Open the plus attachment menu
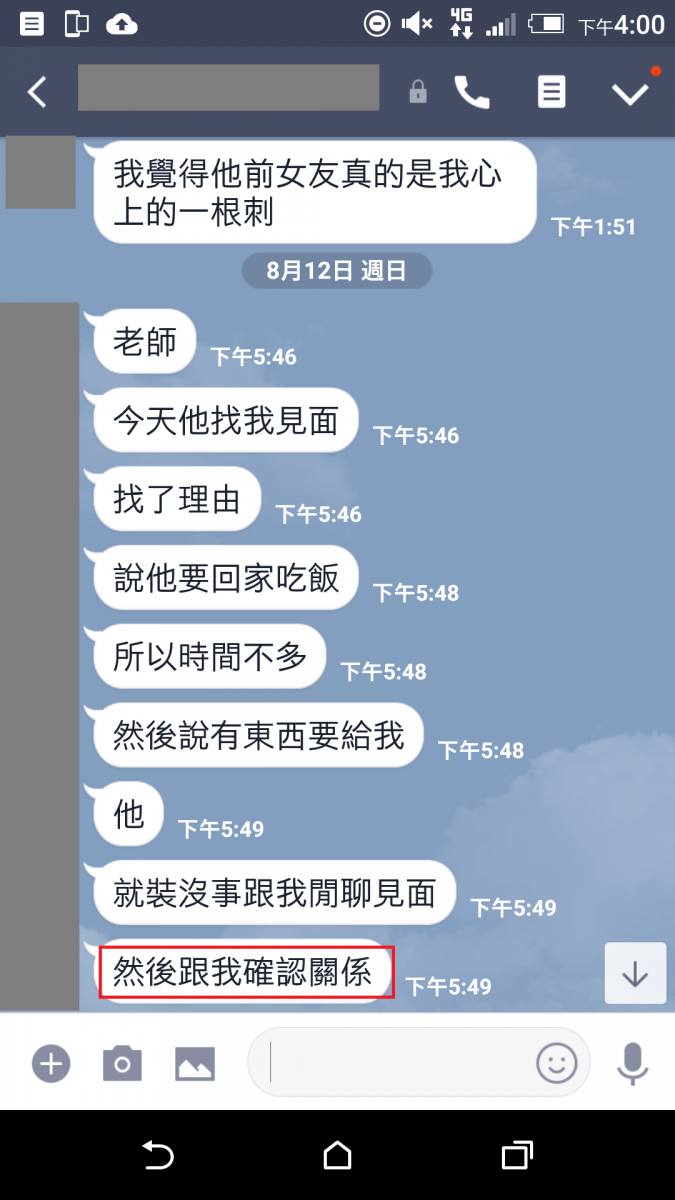 pos(50,1062)
